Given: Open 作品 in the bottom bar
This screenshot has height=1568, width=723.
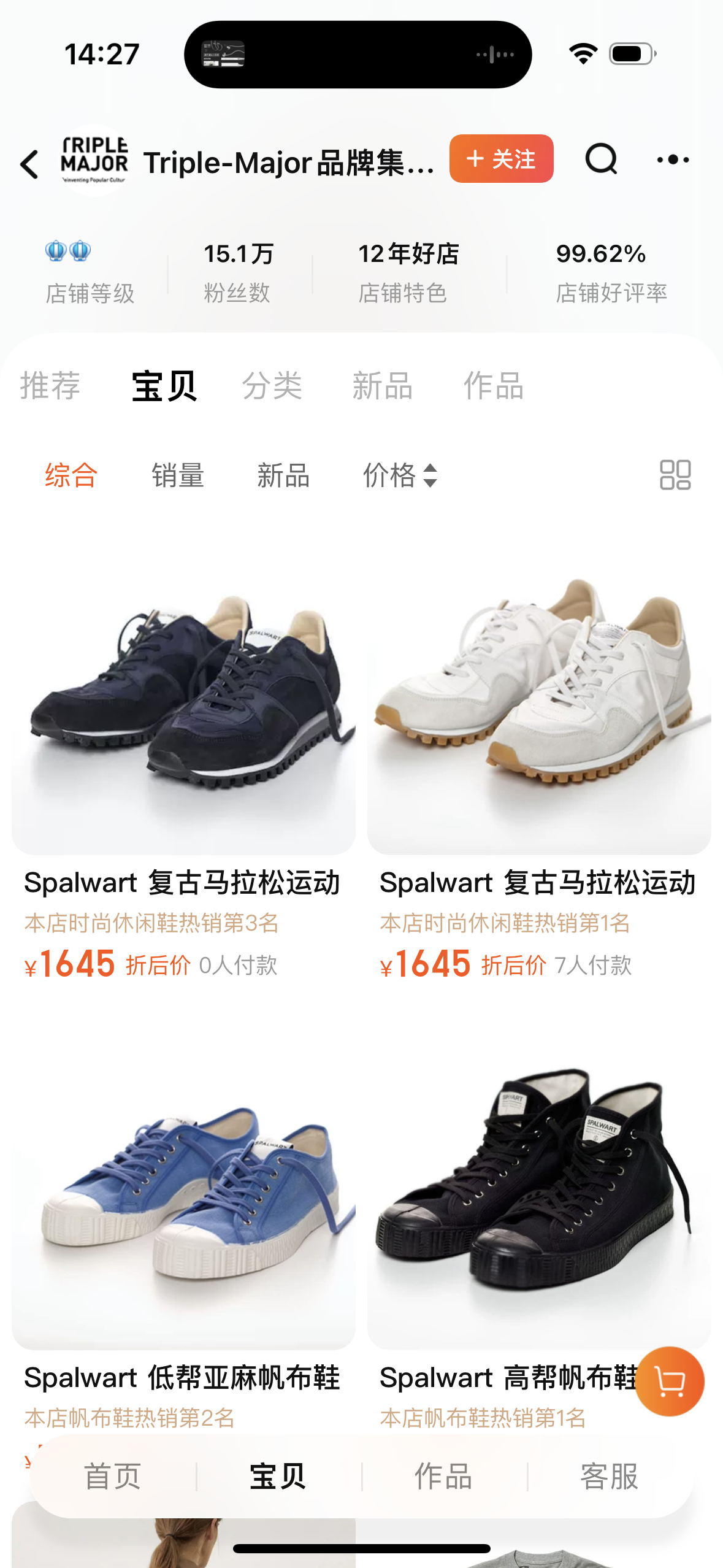Looking at the screenshot, I should (x=443, y=1476).
